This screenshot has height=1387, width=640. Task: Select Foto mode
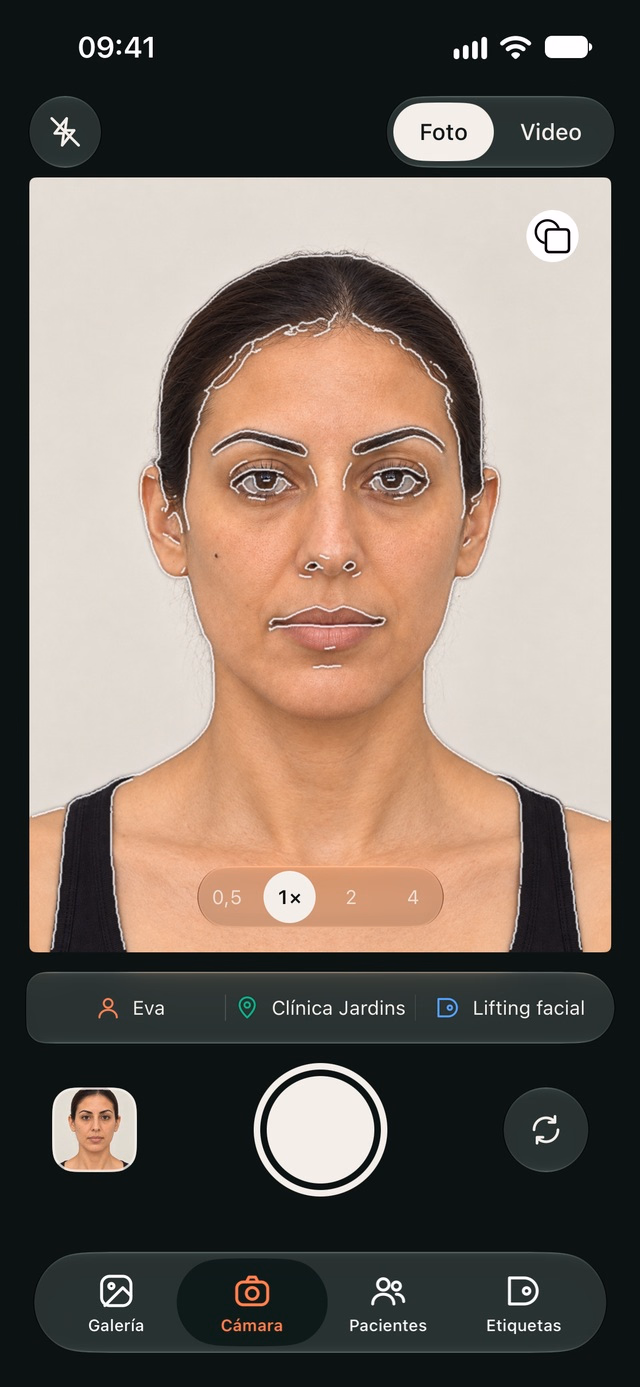click(x=443, y=132)
